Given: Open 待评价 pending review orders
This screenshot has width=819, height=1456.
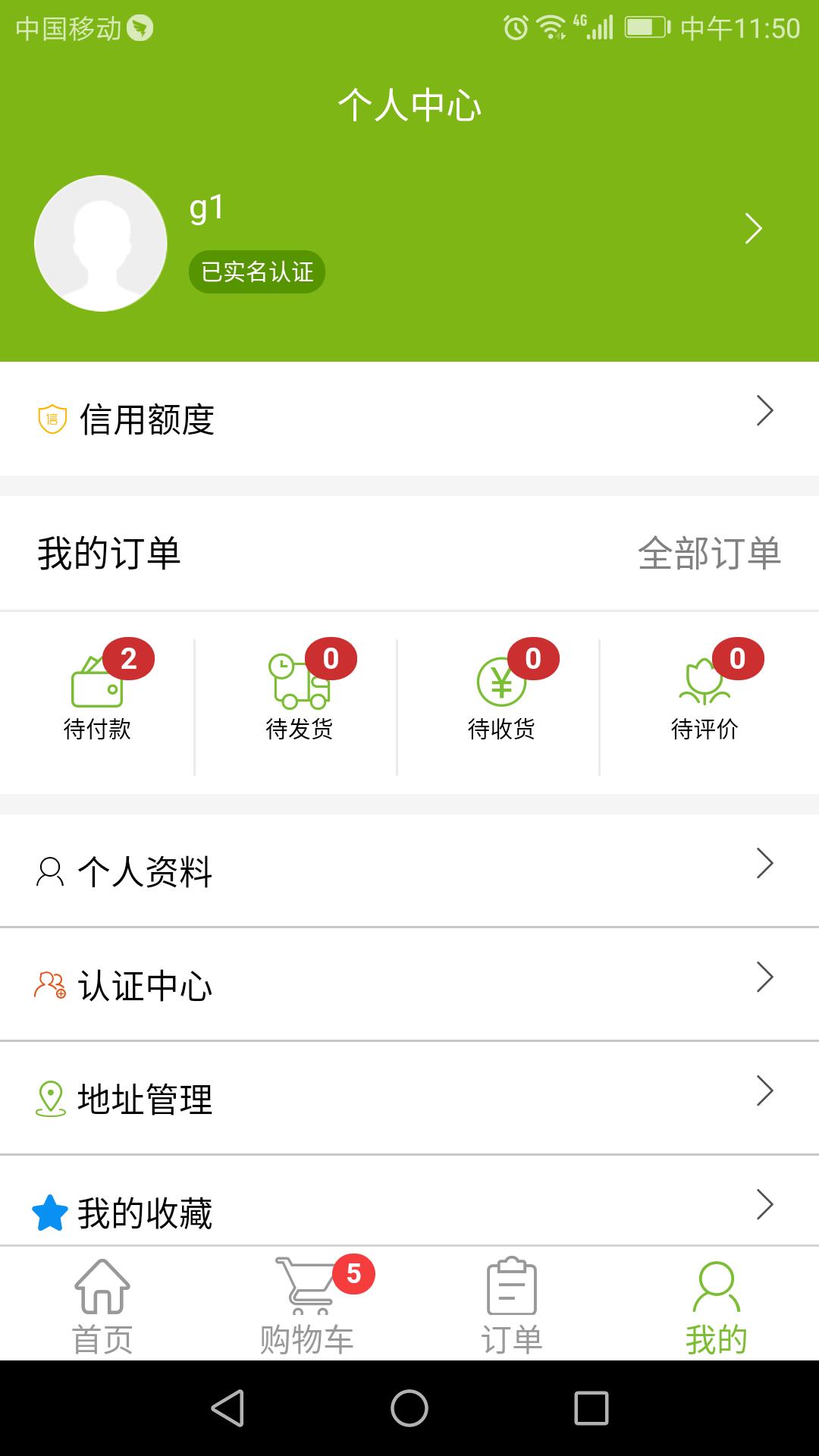Looking at the screenshot, I should pyautogui.click(x=705, y=696).
